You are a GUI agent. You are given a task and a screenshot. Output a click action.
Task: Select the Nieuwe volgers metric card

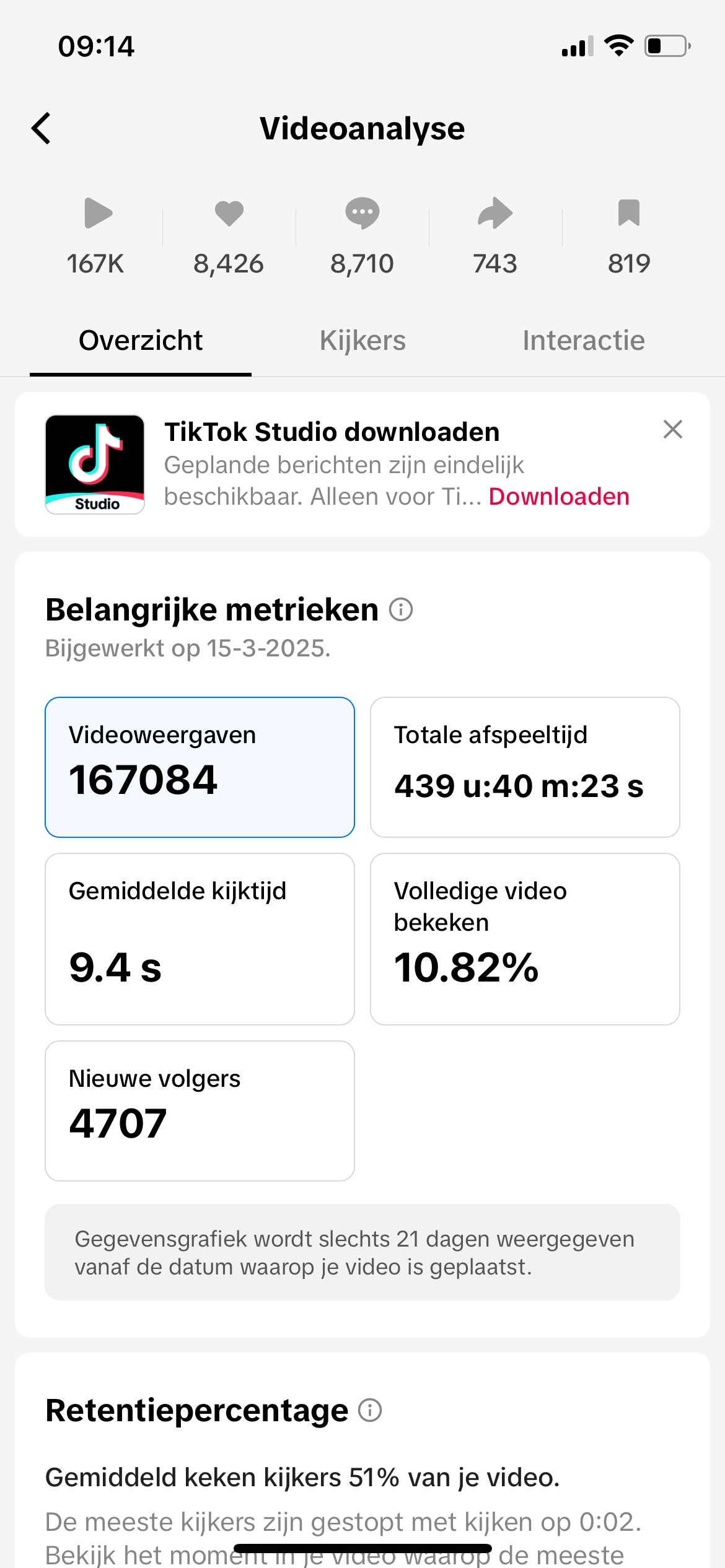pyautogui.click(x=200, y=1110)
